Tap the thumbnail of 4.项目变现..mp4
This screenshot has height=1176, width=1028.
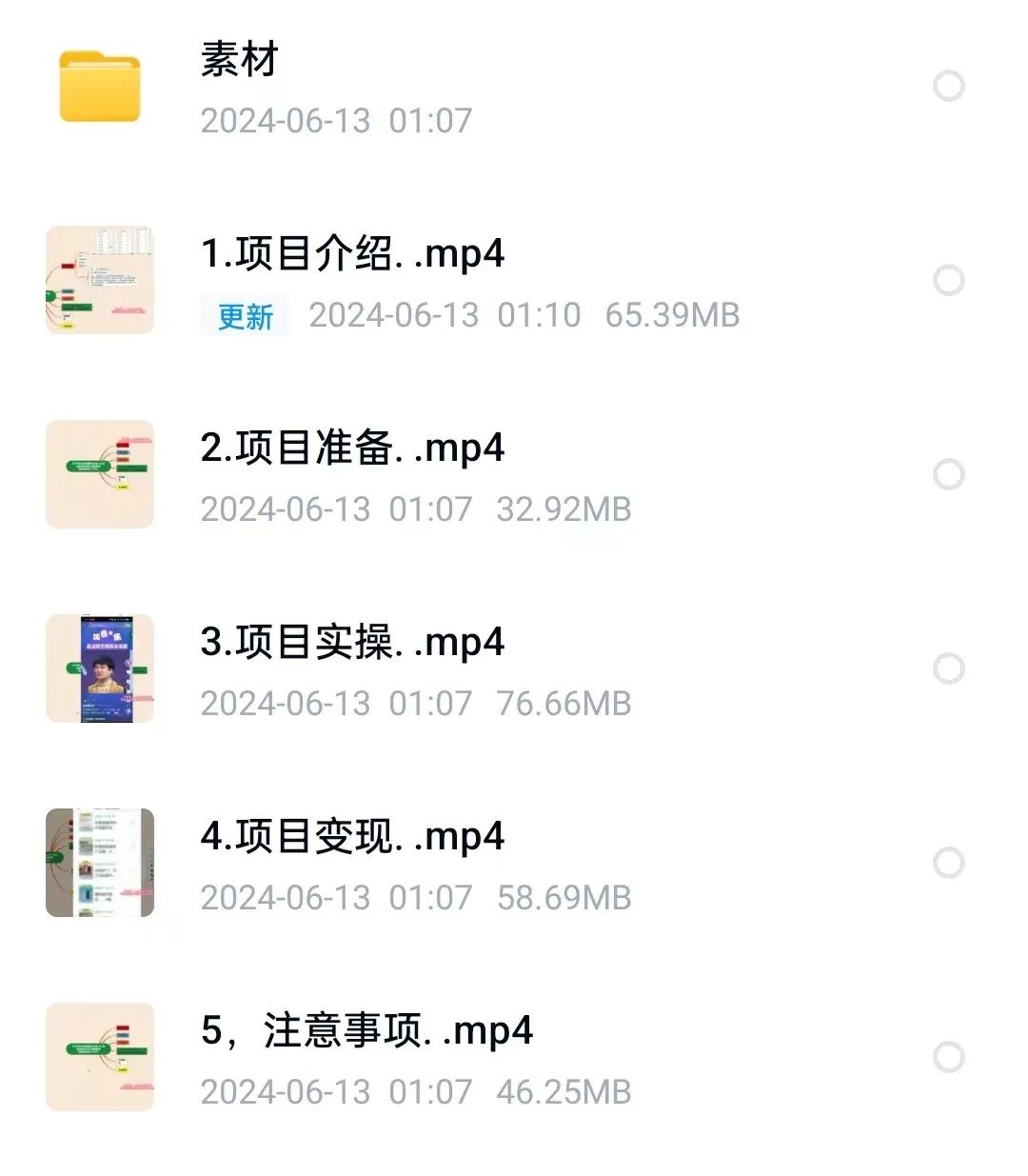[102, 862]
